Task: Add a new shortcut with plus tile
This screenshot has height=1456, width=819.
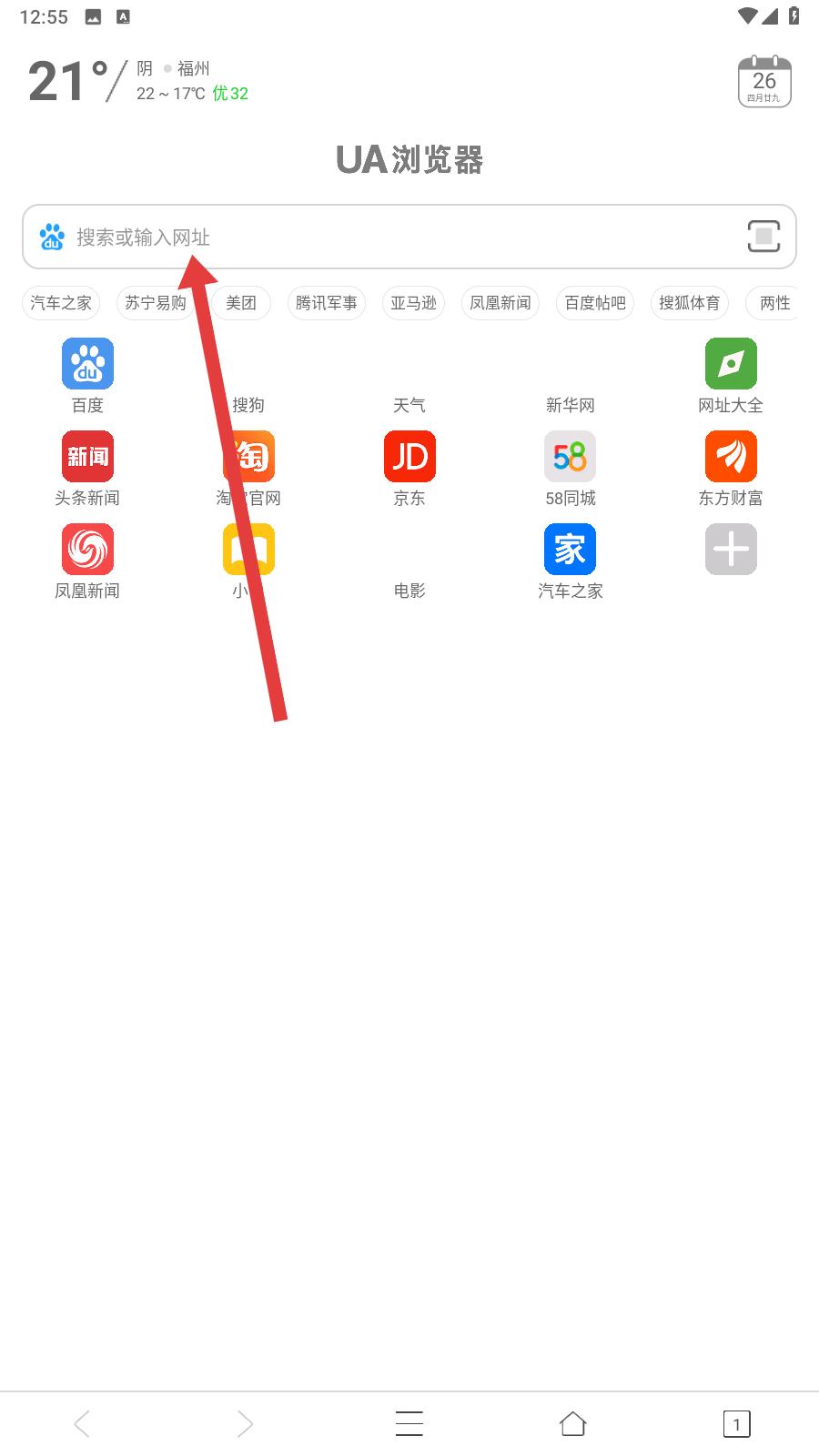Action: [x=731, y=550]
